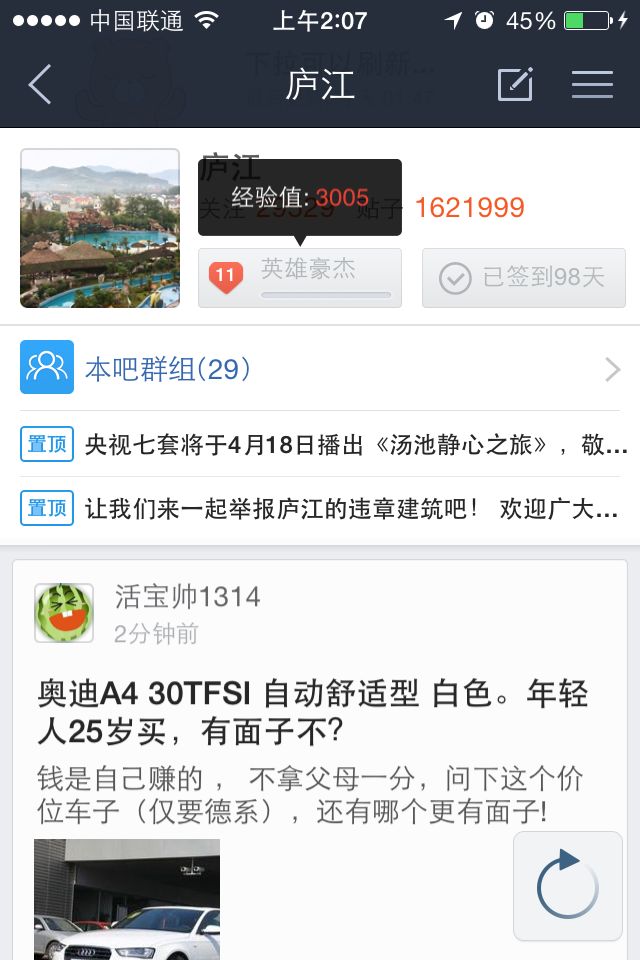
Task: View the Audi car photo in the post
Action: [x=127, y=898]
